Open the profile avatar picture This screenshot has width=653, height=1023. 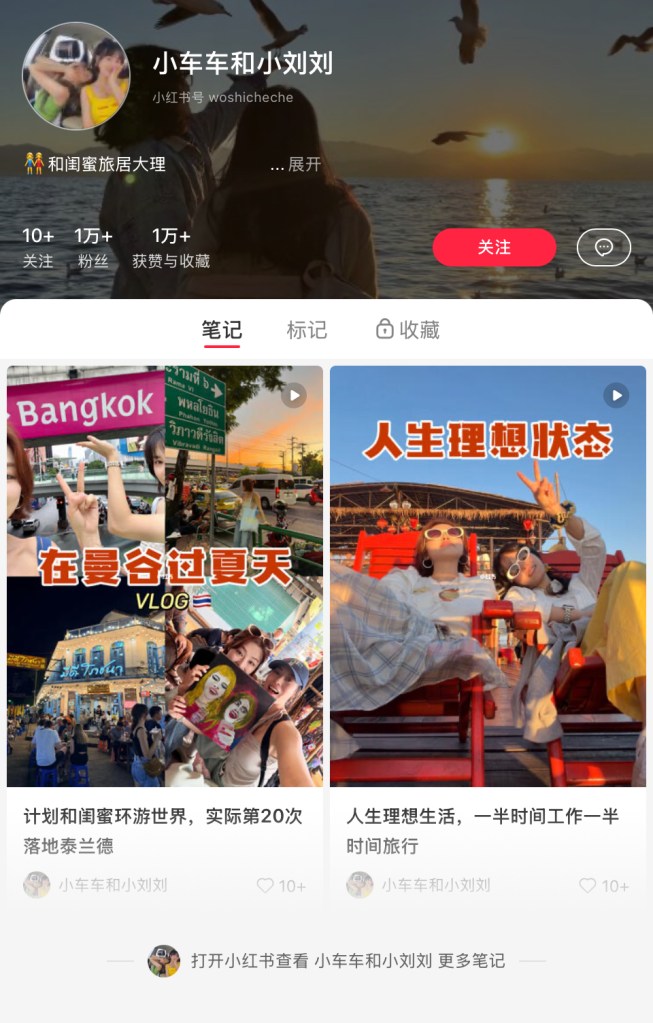(76, 77)
